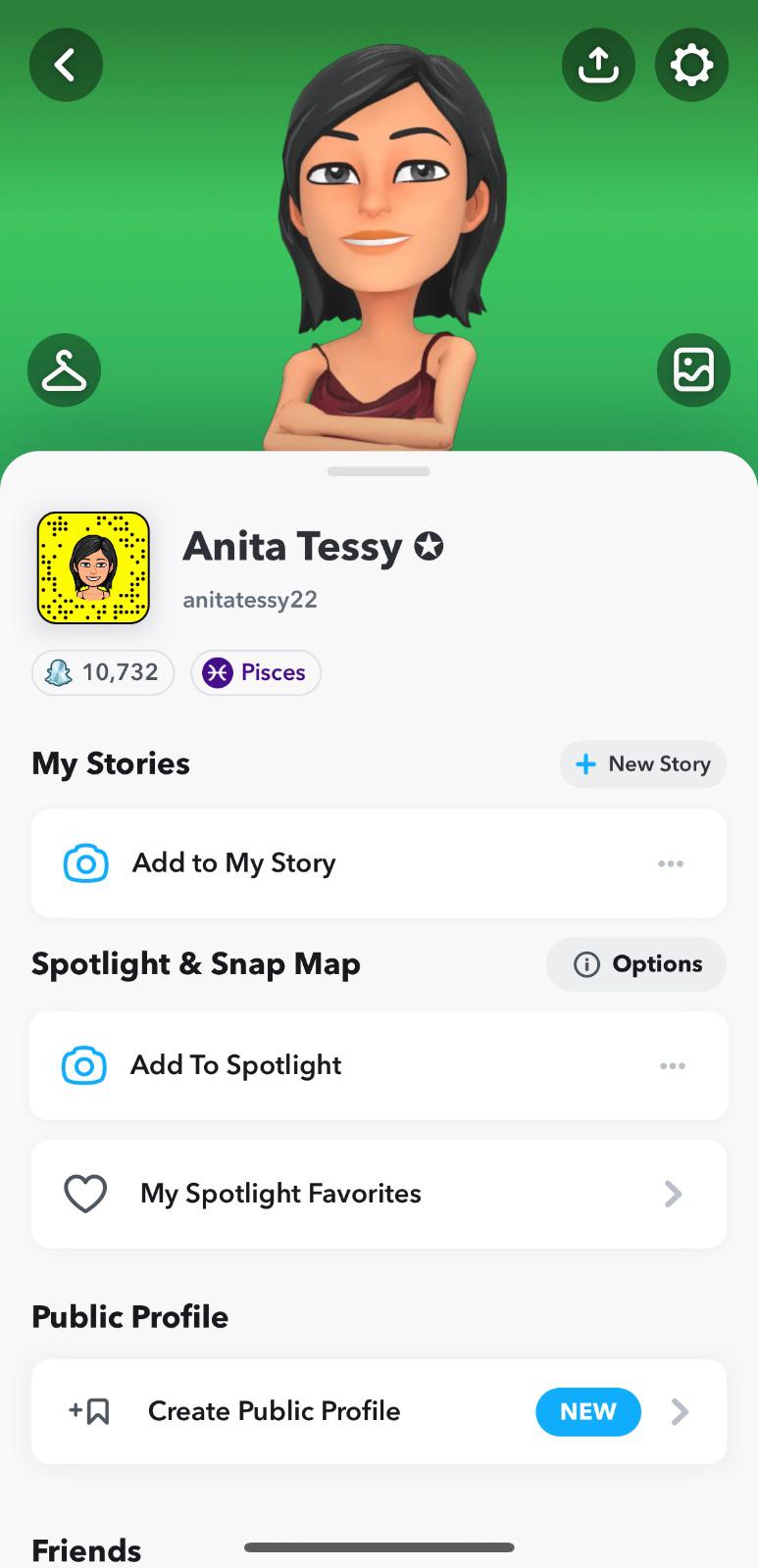Open more options for Add To Spotlight
The image size is (758, 1568).
(x=673, y=1066)
